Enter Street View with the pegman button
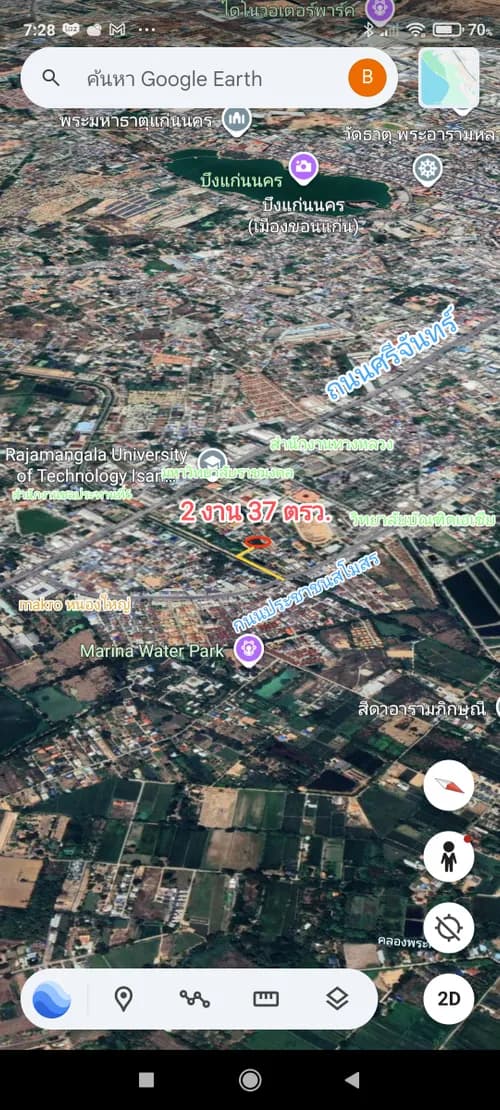The width and height of the screenshot is (500, 1110). (x=449, y=857)
